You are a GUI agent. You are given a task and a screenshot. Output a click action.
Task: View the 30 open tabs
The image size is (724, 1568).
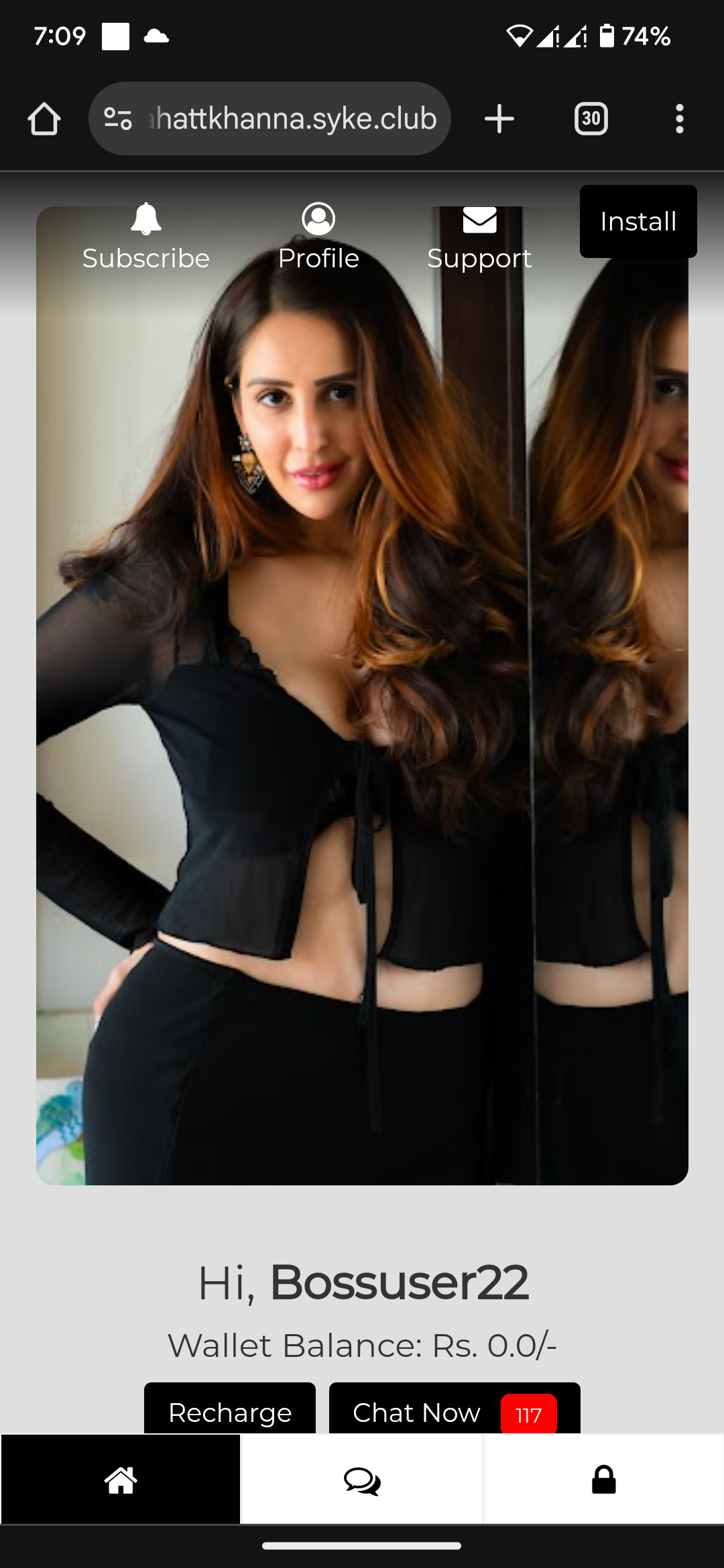(591, 119)
